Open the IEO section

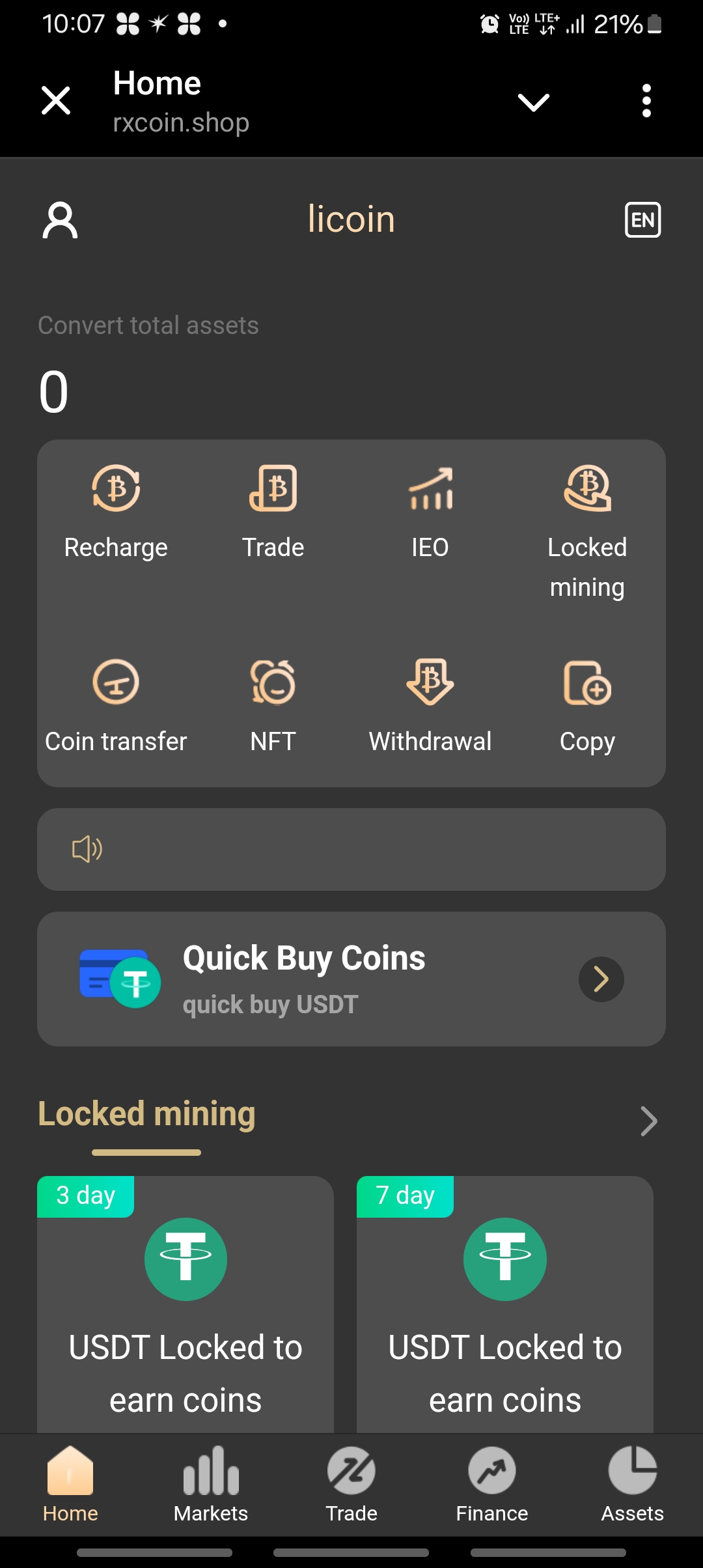point(430,512)
